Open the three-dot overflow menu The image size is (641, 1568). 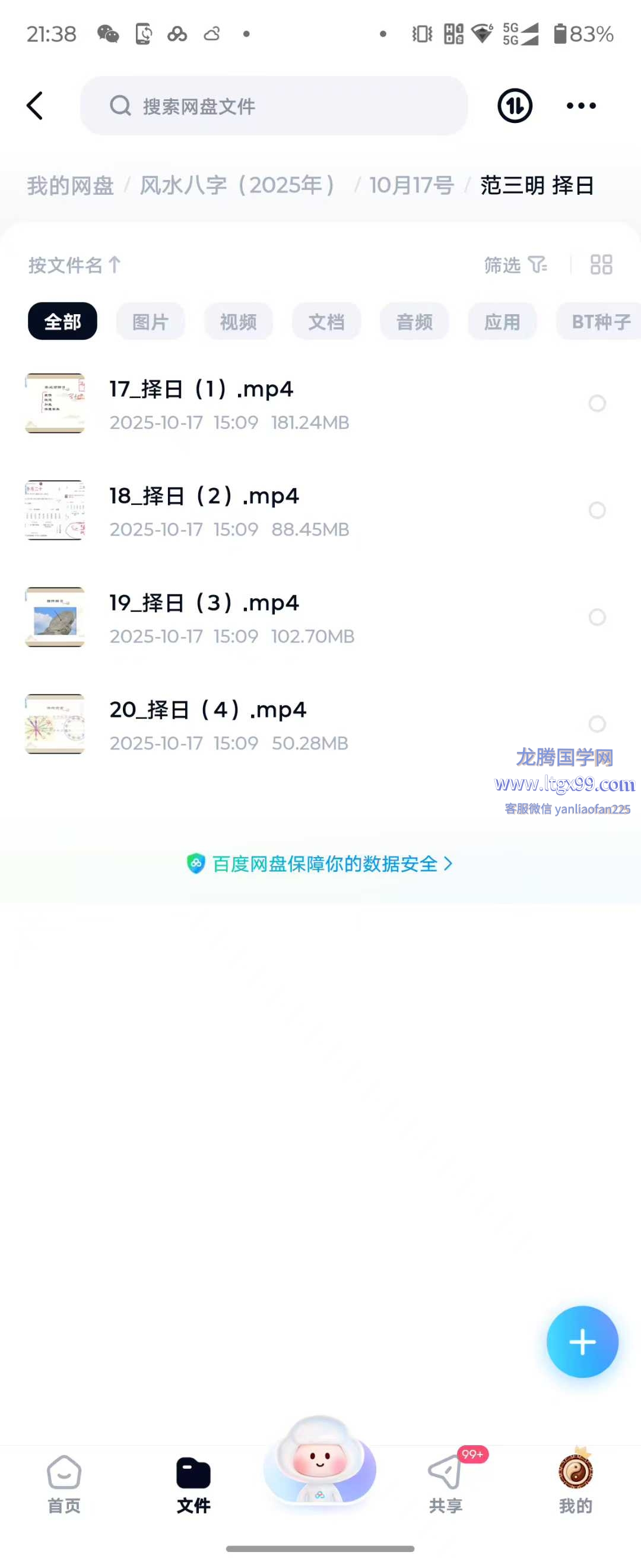[581, 106]
